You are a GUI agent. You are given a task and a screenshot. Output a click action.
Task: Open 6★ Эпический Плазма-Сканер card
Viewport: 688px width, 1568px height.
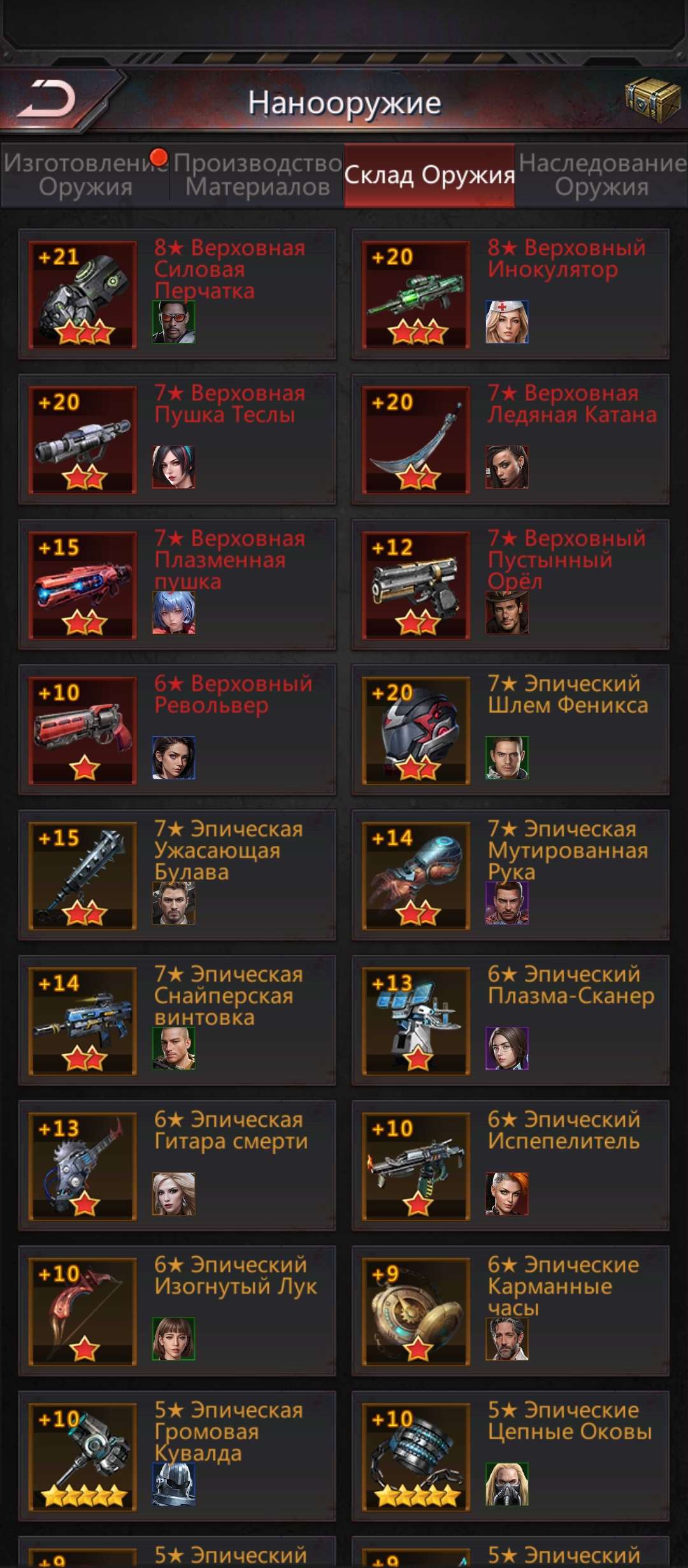pos(510,1020)
